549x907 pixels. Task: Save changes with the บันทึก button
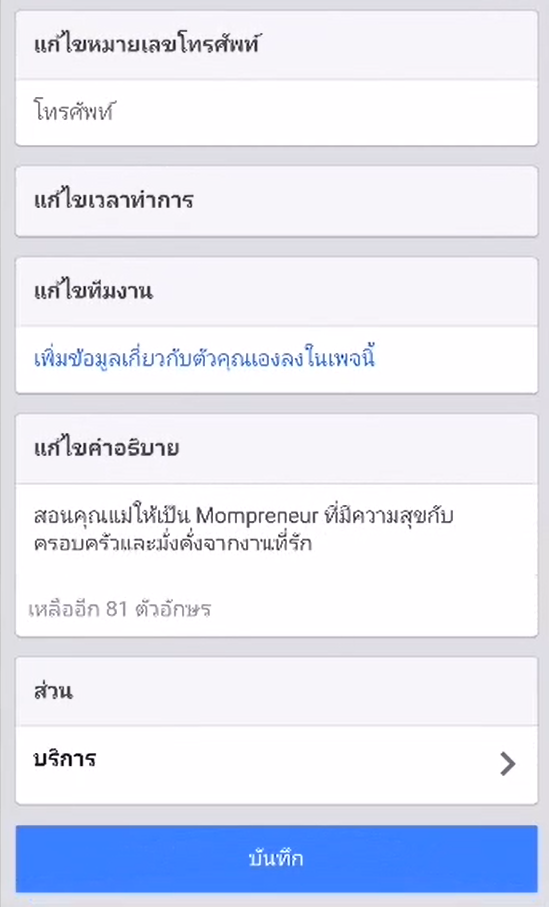[x=277, y=858]
